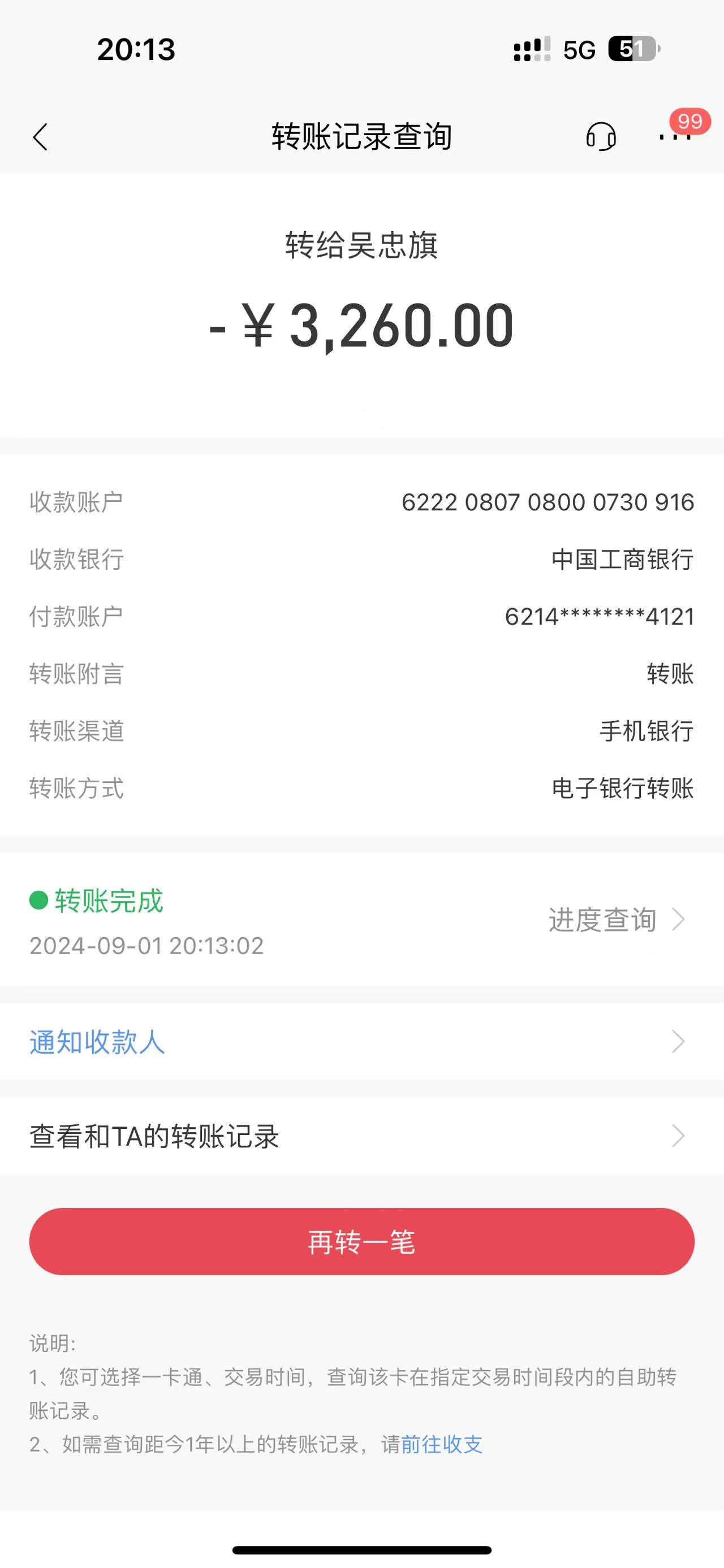Tap the red 再转一笔 button
Viewport: 724px width, 1568px height.
point(361,1241)
